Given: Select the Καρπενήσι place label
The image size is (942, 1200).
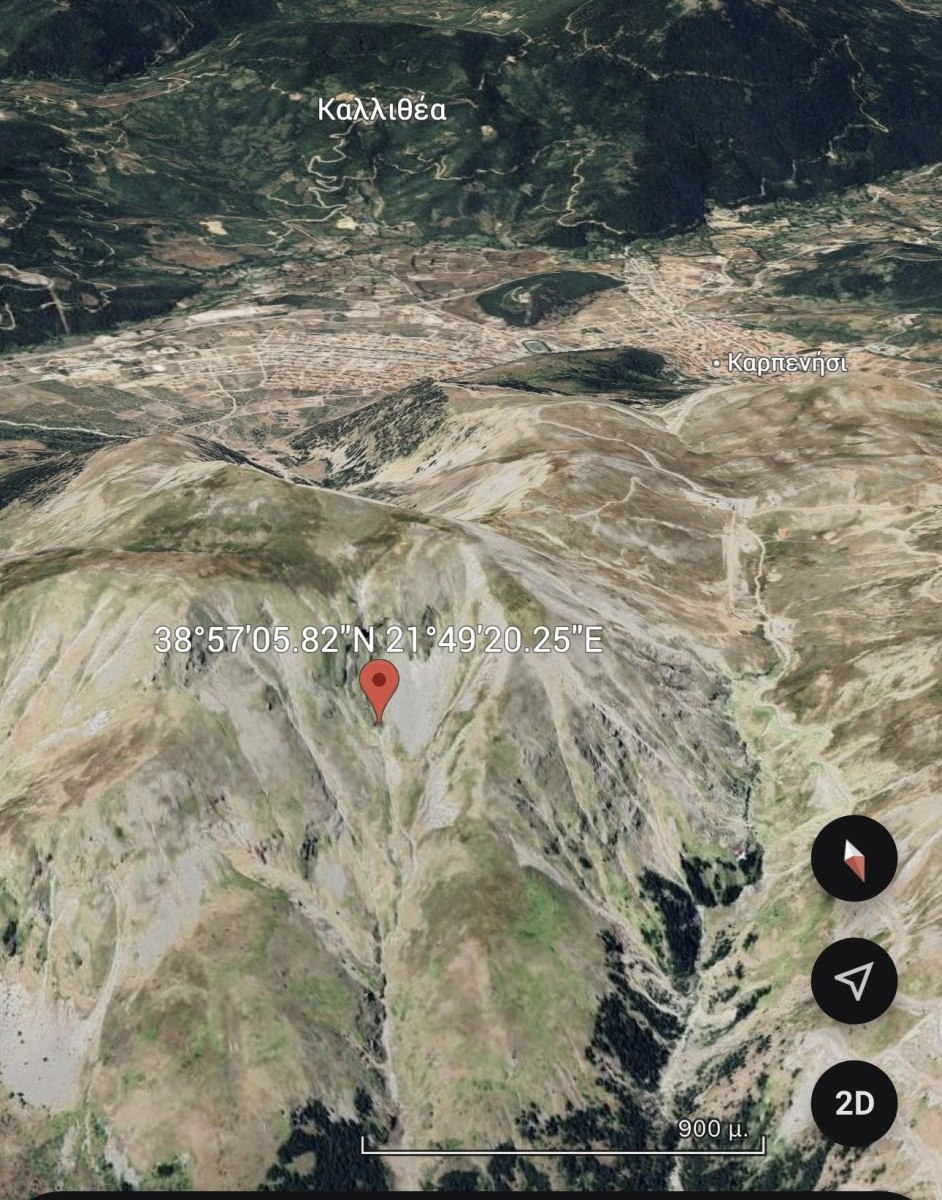Looking at the screenshot, I should [786, 363].
